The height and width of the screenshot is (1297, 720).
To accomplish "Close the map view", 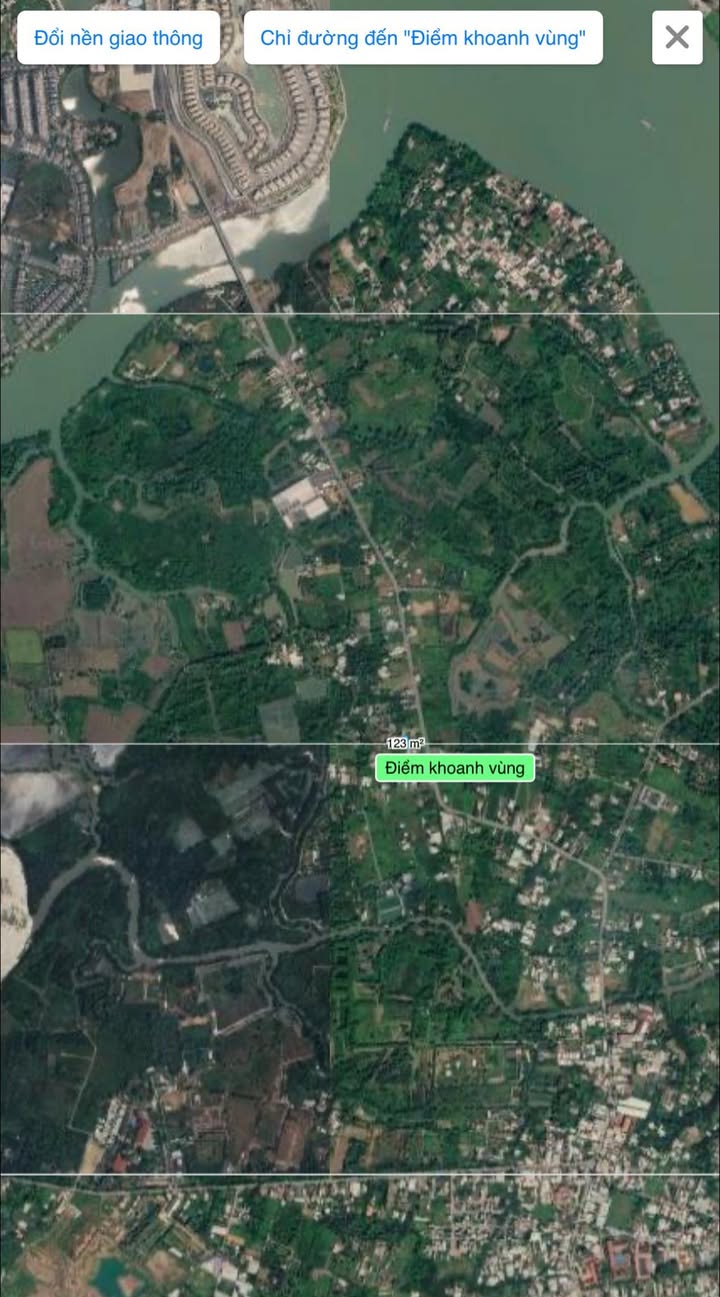I will tap(677, 38).
